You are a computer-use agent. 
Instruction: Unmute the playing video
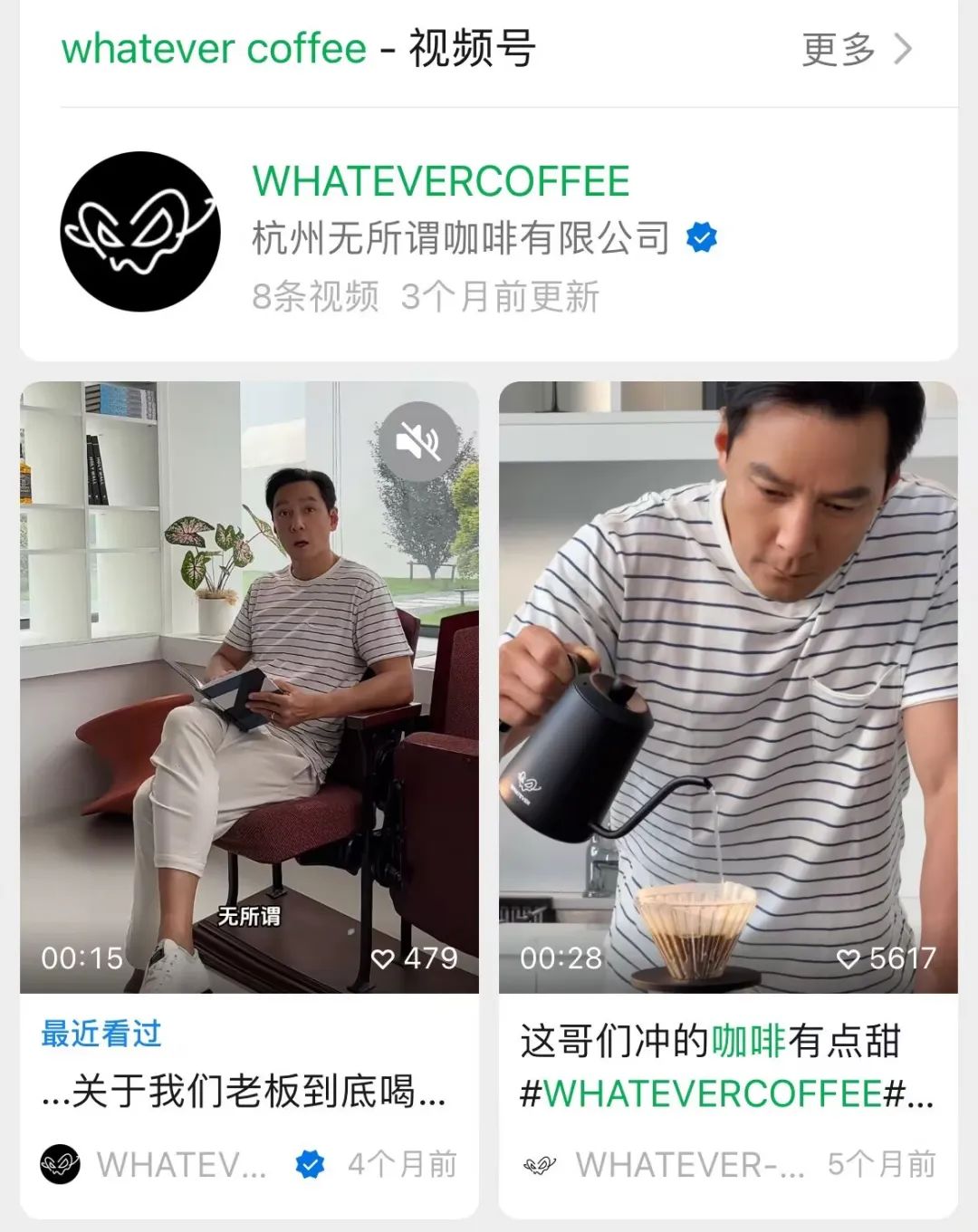coord(417,442)
